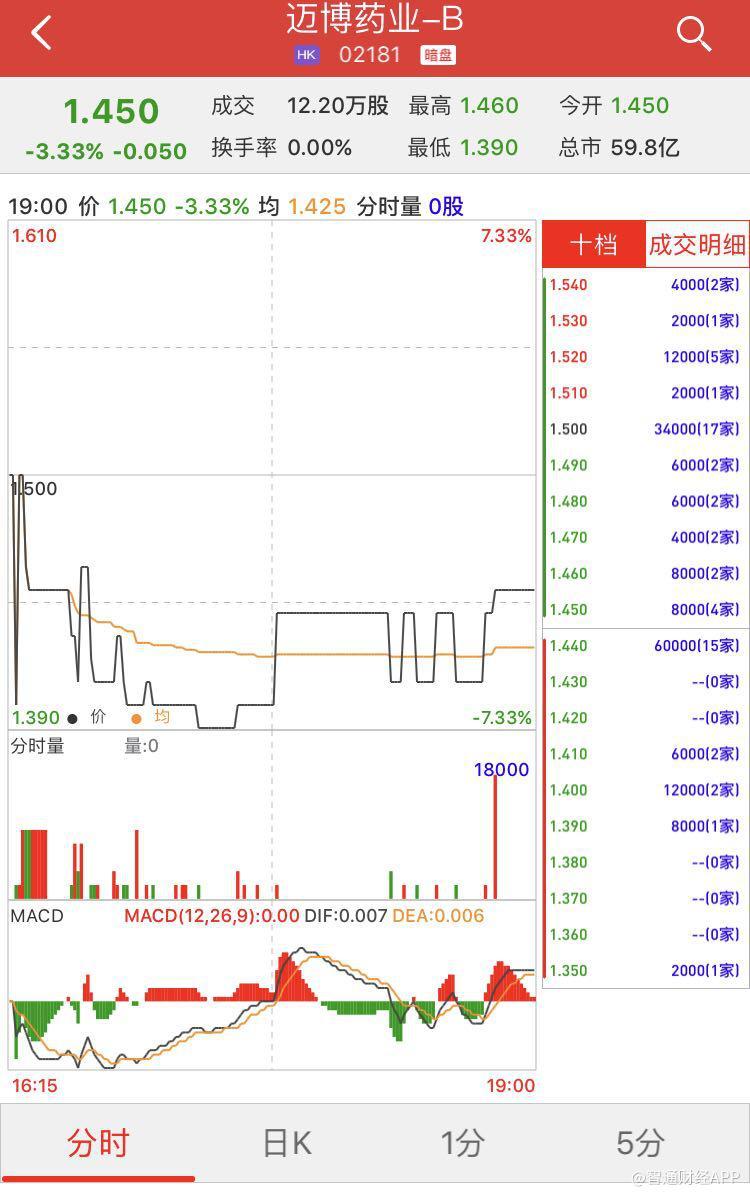This screenshot has width=750, height=1197.
Task: Switch to the 十档 order book tab
Action: coord(594,245)
